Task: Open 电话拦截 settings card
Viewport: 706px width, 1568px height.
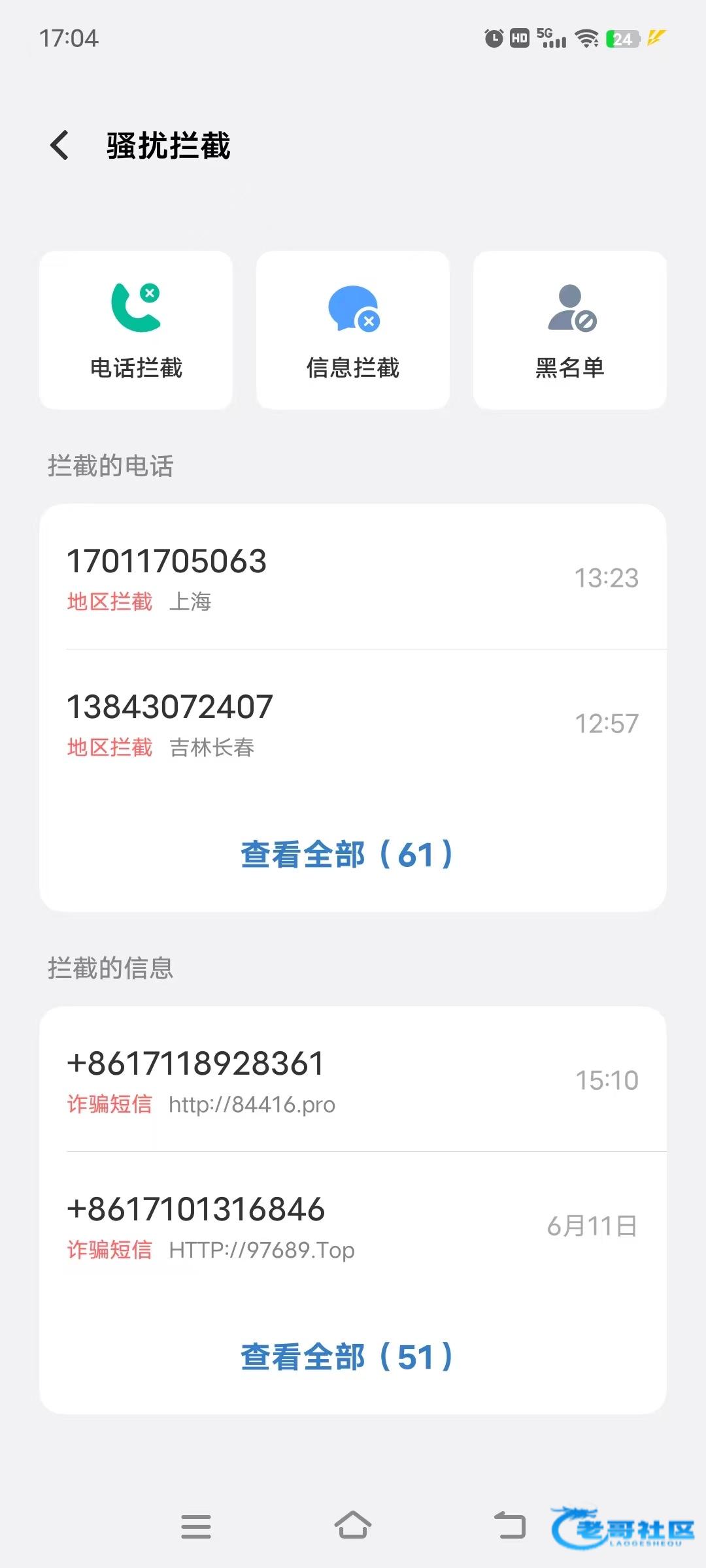Action: 136,331
